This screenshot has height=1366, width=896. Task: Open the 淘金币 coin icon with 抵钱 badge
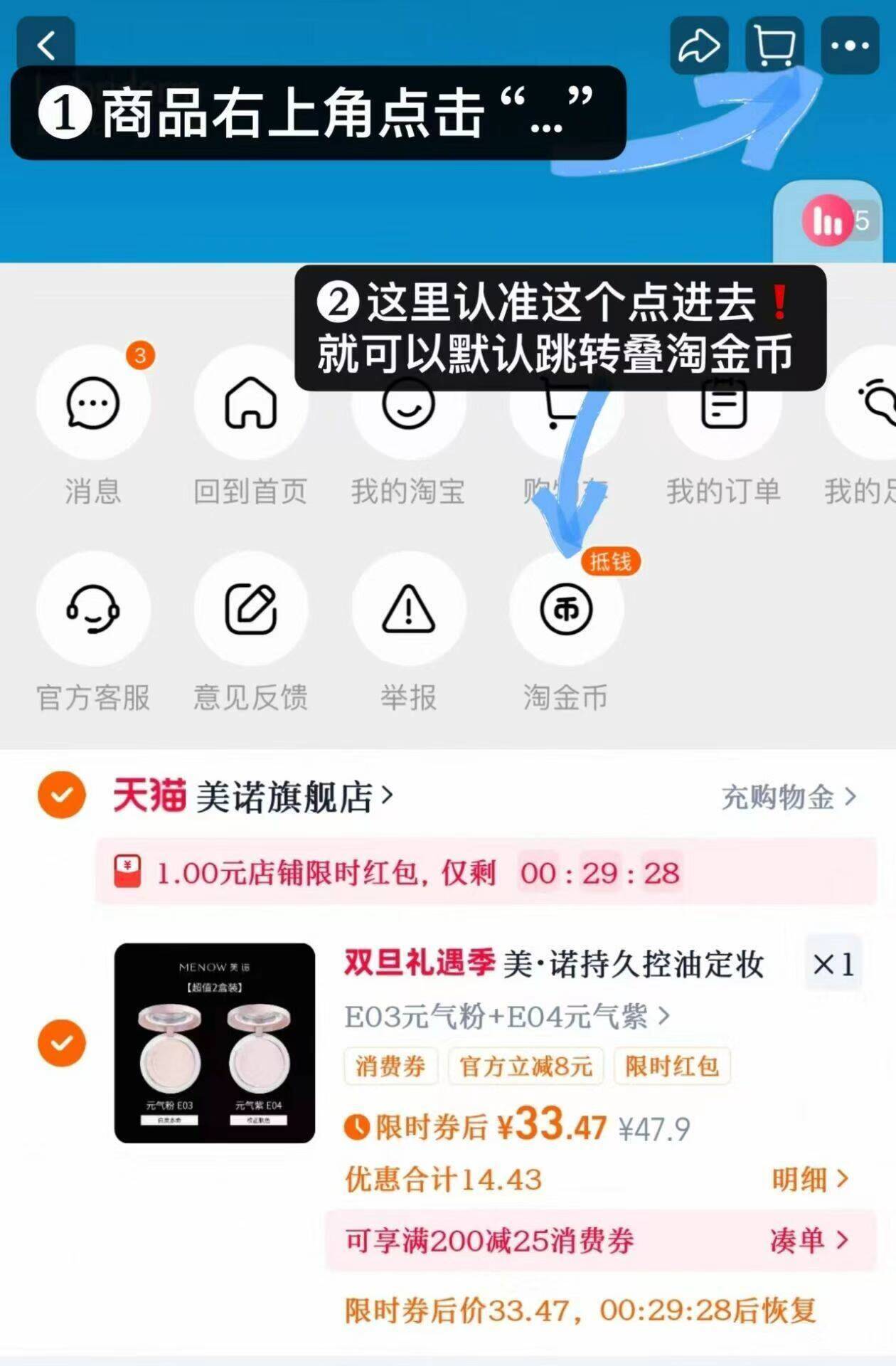pyautogui.click(x=565, y=610)
